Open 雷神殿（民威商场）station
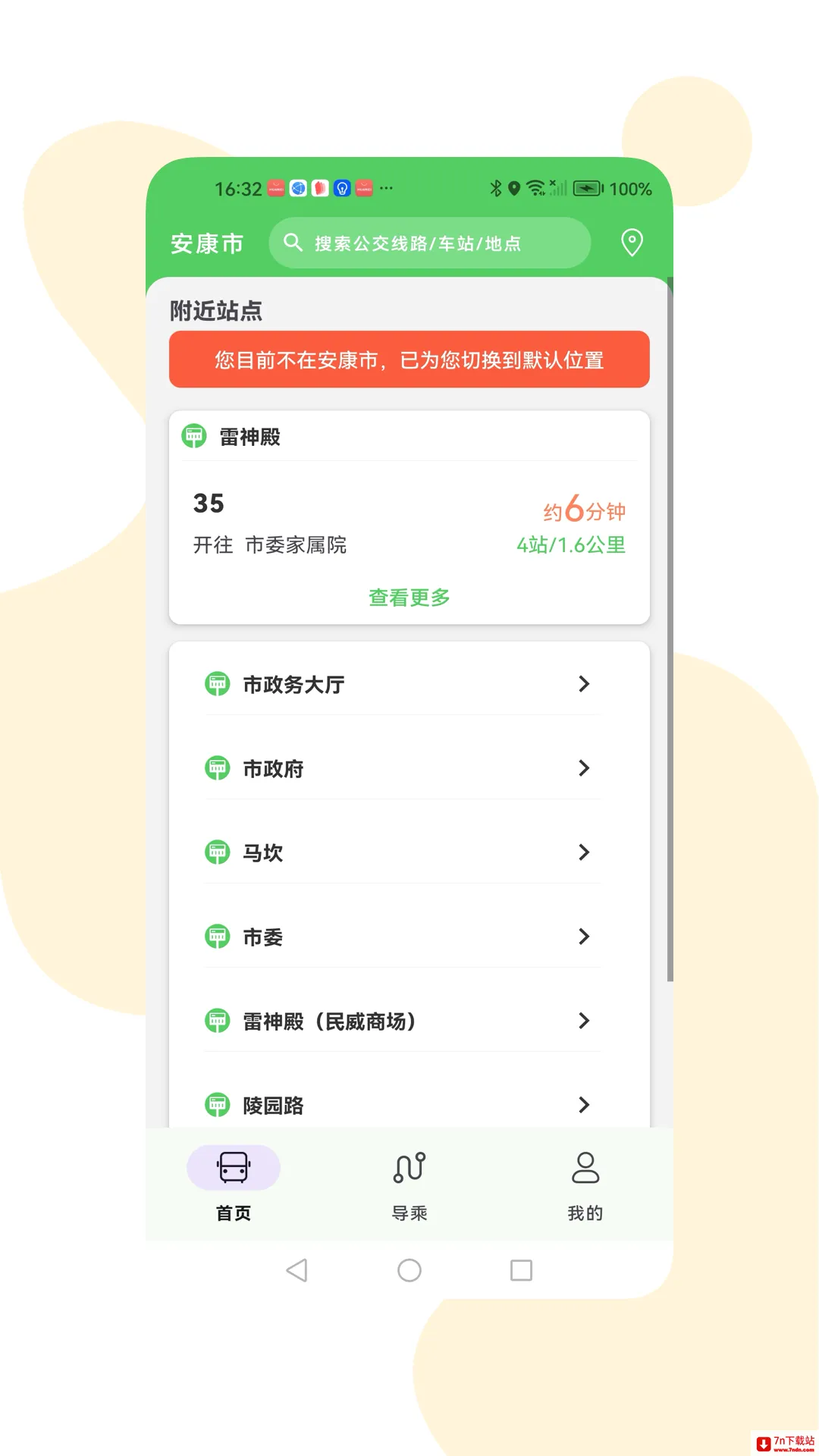 click(402, 1021)
